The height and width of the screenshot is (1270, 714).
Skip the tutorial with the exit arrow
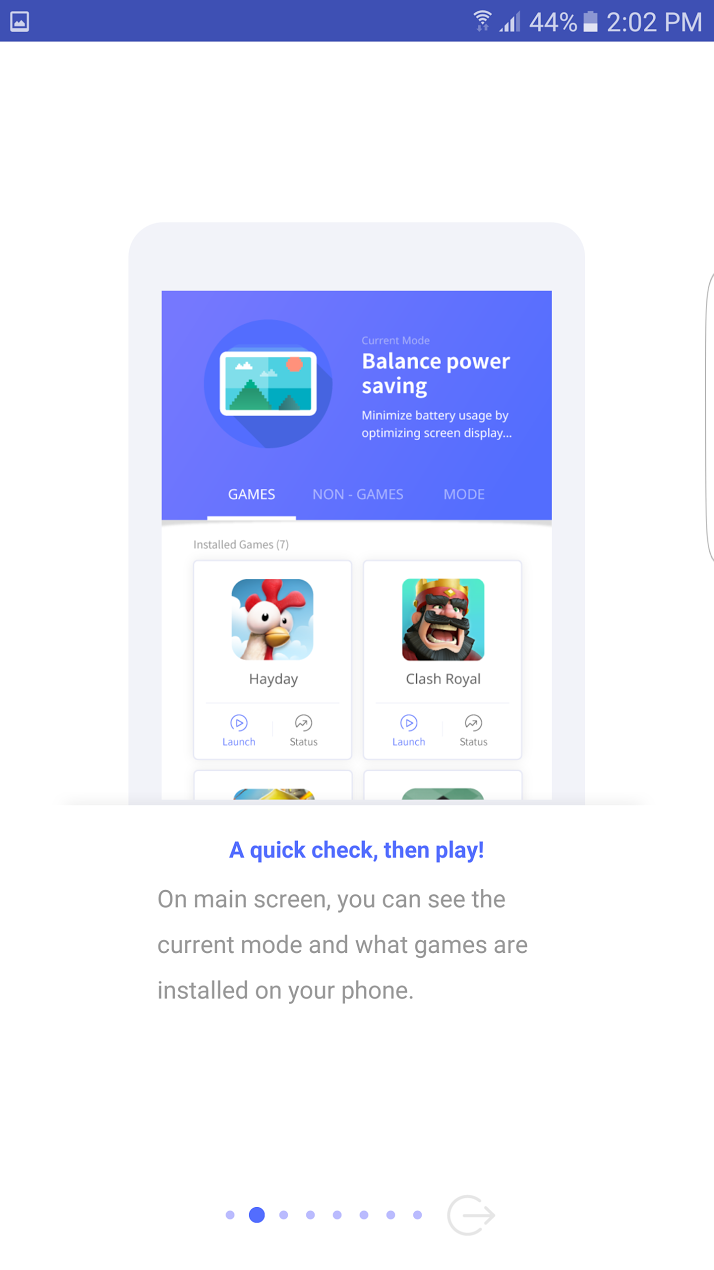pyautogui.click(x=471, y=1215)
